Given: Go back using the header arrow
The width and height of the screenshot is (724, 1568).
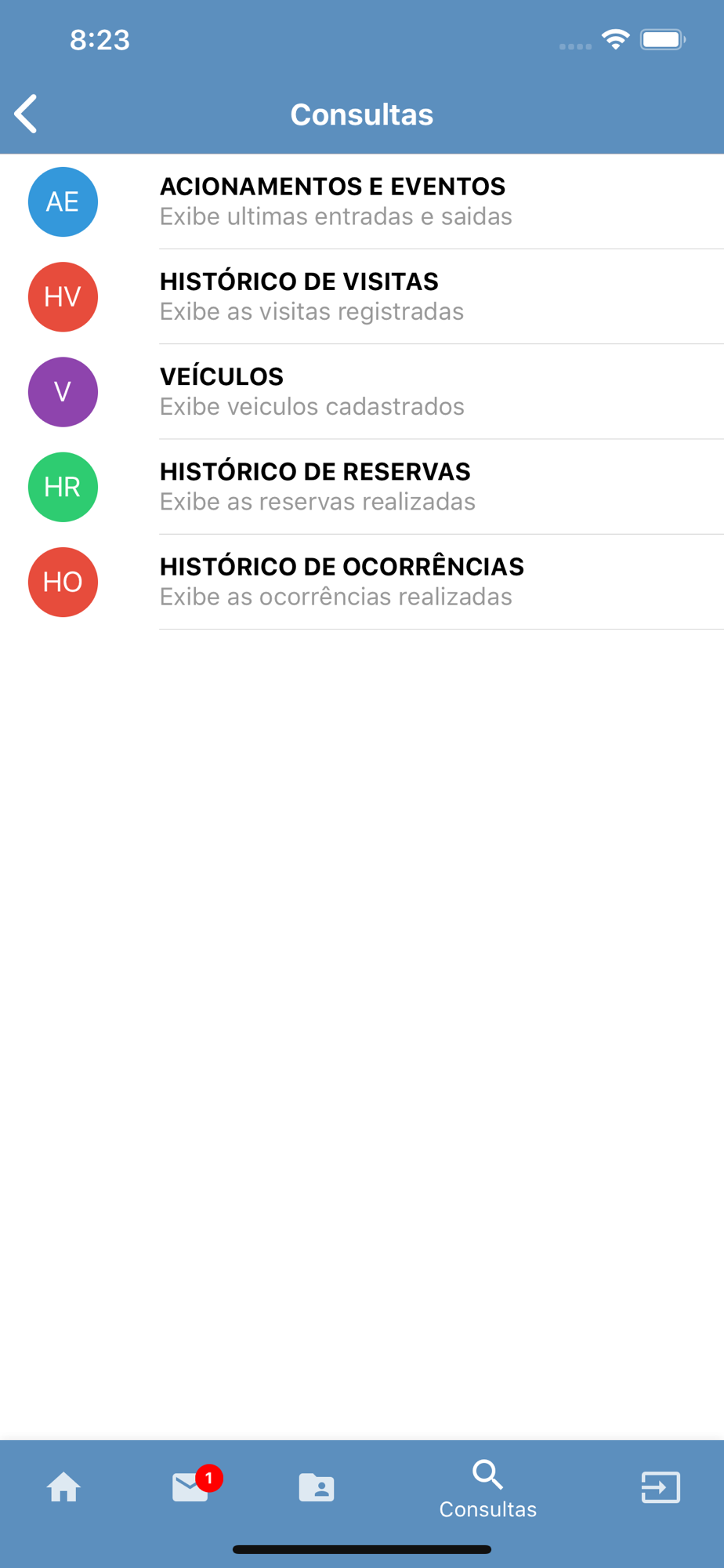Looking at the screenshot, I should click(26, 114).
